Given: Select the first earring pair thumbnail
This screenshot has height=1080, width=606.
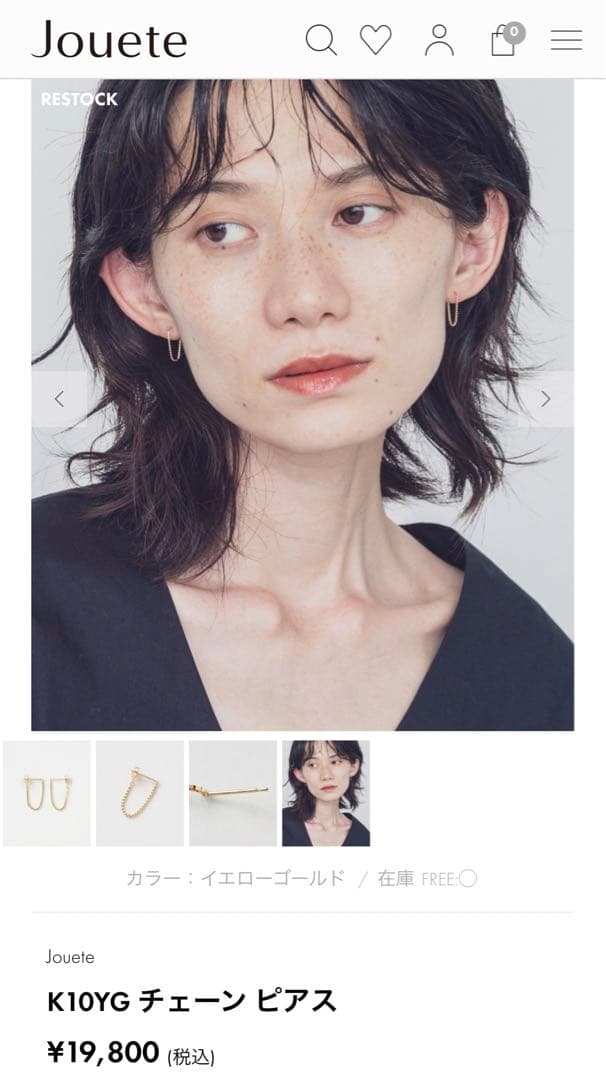Looking at the screenshot, I should 47,793.
